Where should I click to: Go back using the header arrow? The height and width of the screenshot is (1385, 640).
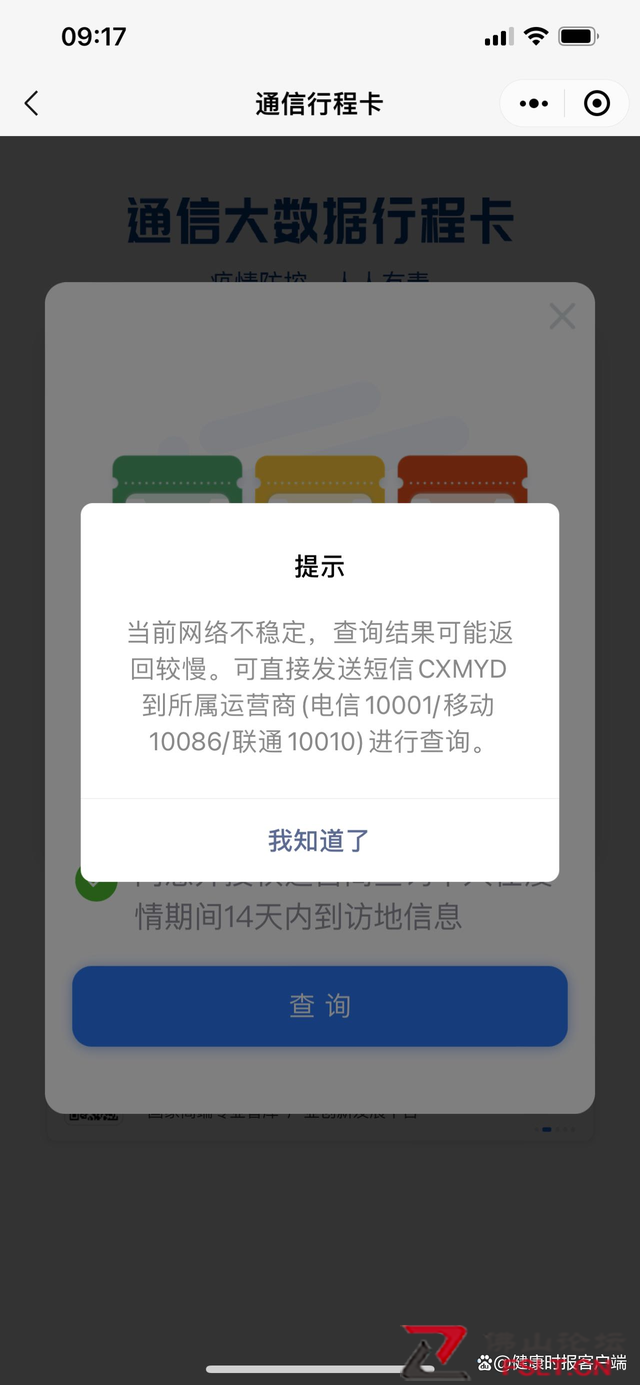click(x=32, y=103)
